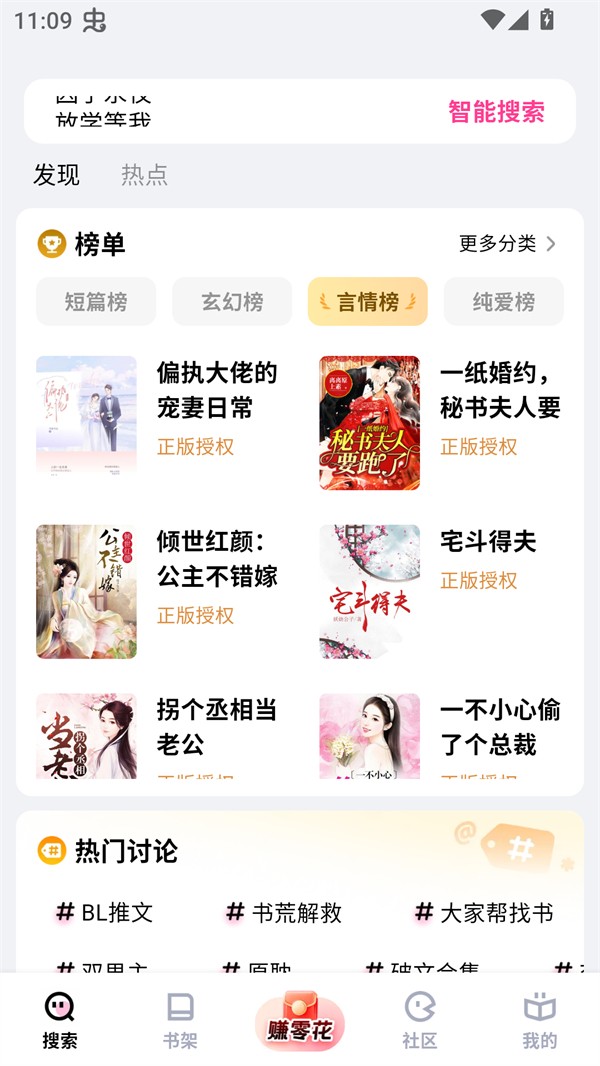This screenshot has width=600, height=1066.
Task: Open the #大家帮找书 discussion topic
Action: point(484,912)
